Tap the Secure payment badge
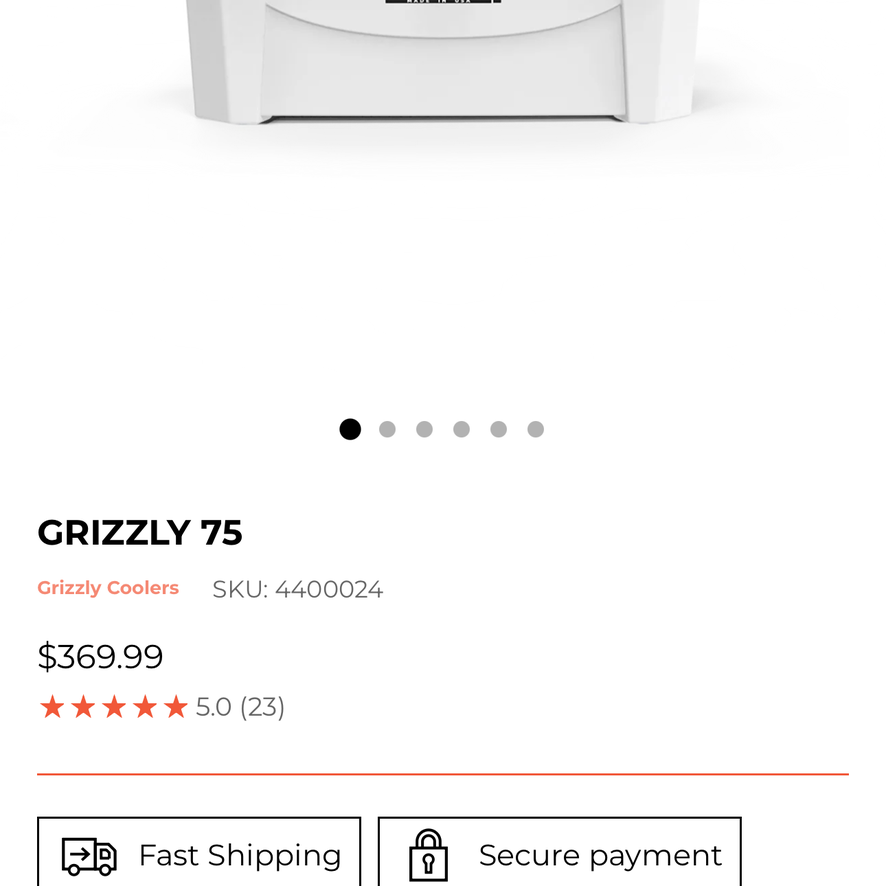Screen dimensions: 886x886 559,852
